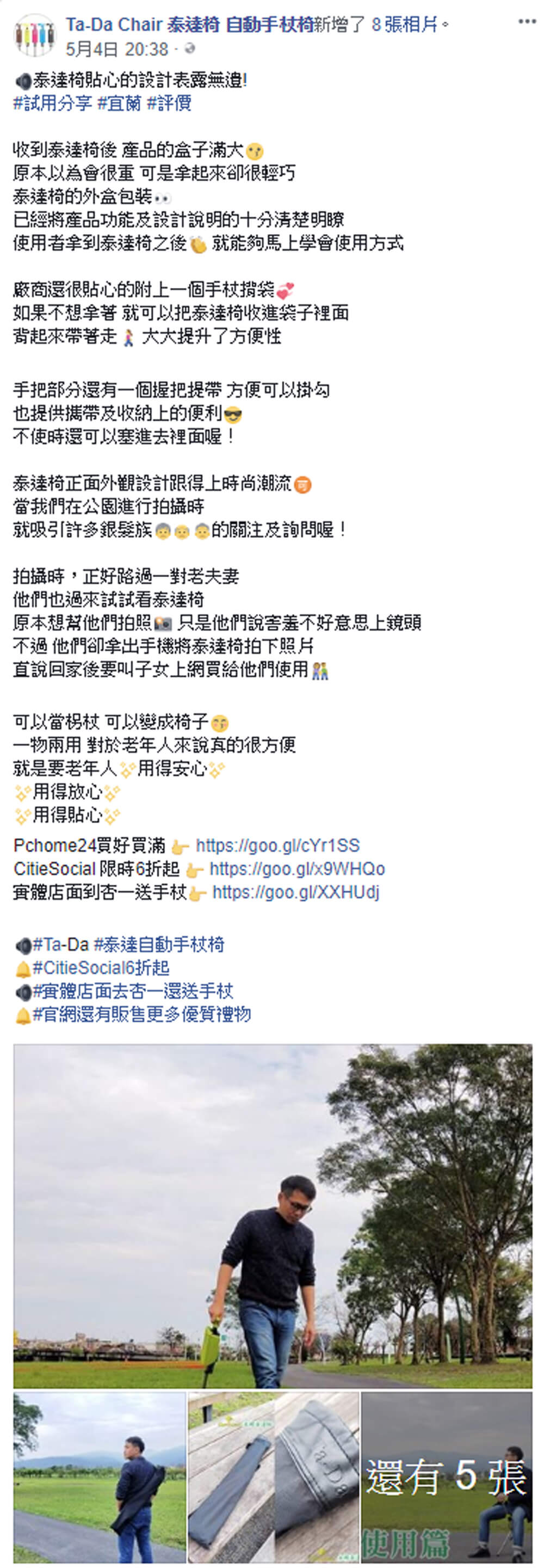Open Ta-Da Chair page name link
Viewport: 544px width, 1568px height.
pos(189,24)
